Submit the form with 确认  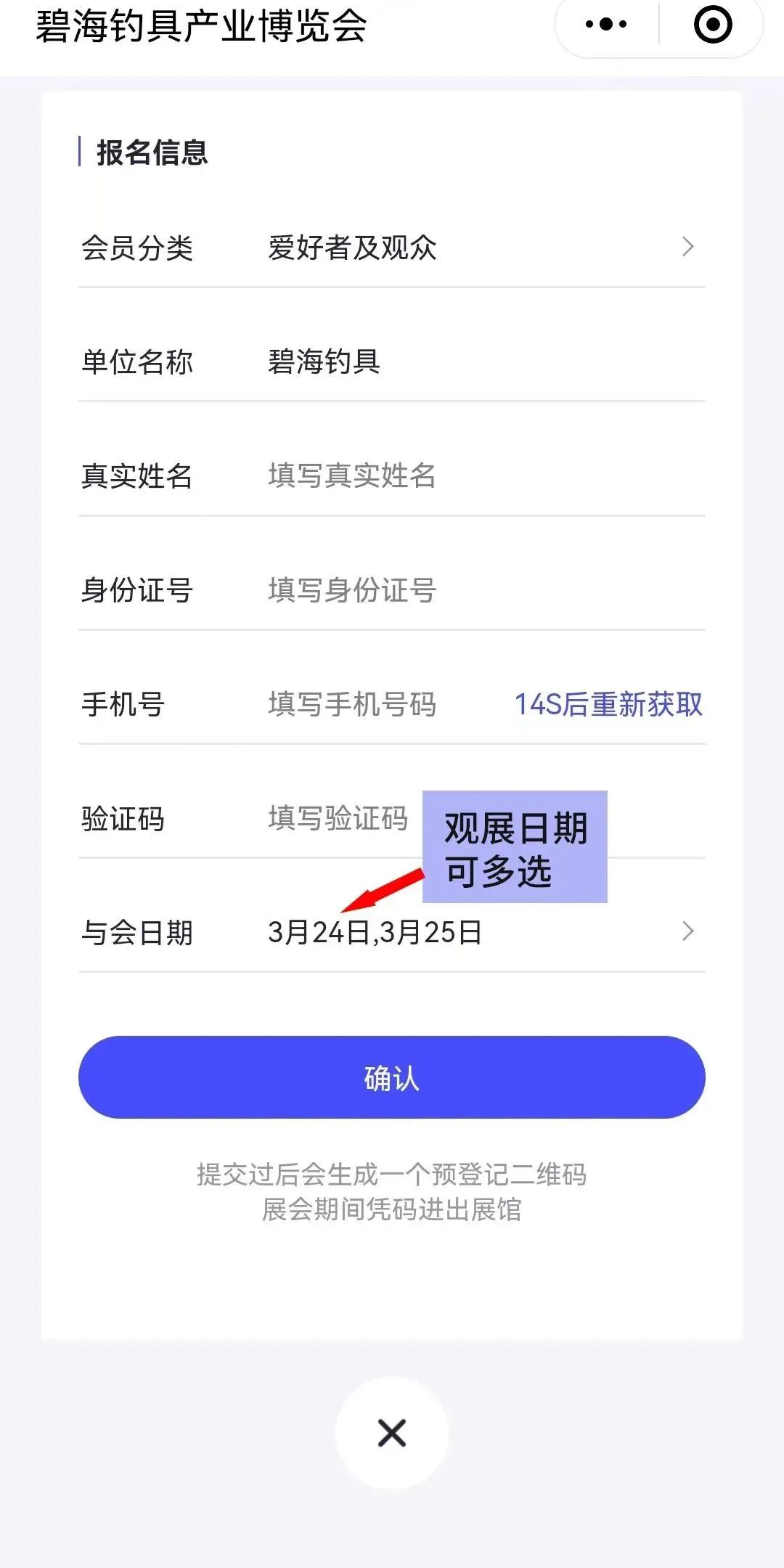[392, 1077]
